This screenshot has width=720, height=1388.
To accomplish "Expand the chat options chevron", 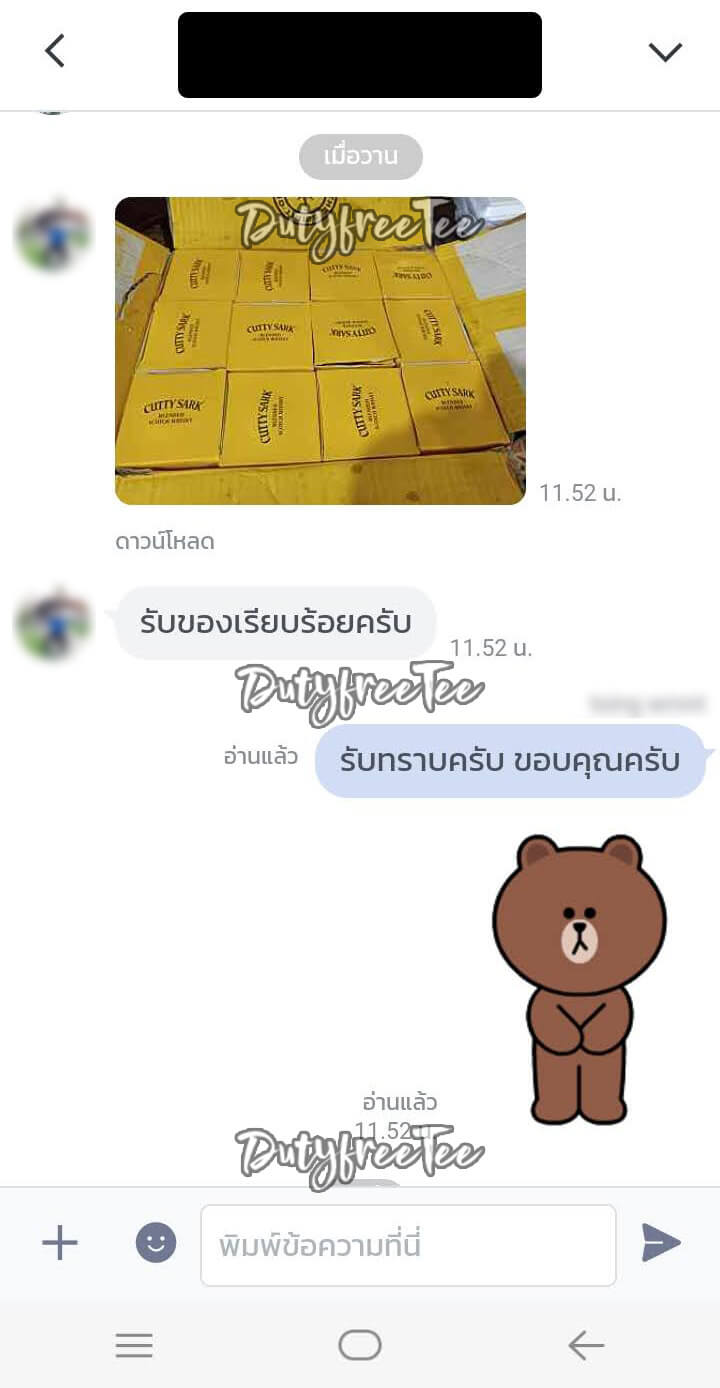I will pos(665,52).
